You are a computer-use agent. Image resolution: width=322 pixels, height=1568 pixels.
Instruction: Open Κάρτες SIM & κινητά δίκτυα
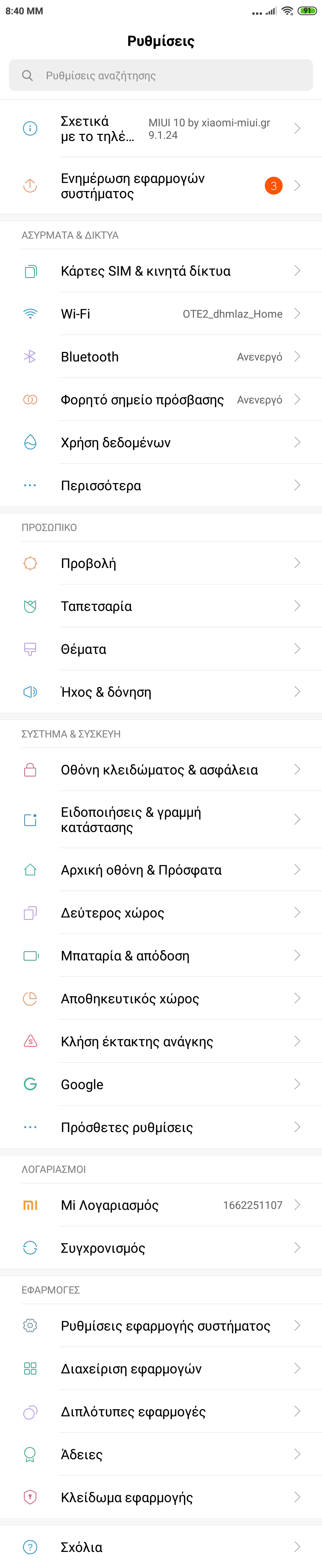[x=161, y=271]
